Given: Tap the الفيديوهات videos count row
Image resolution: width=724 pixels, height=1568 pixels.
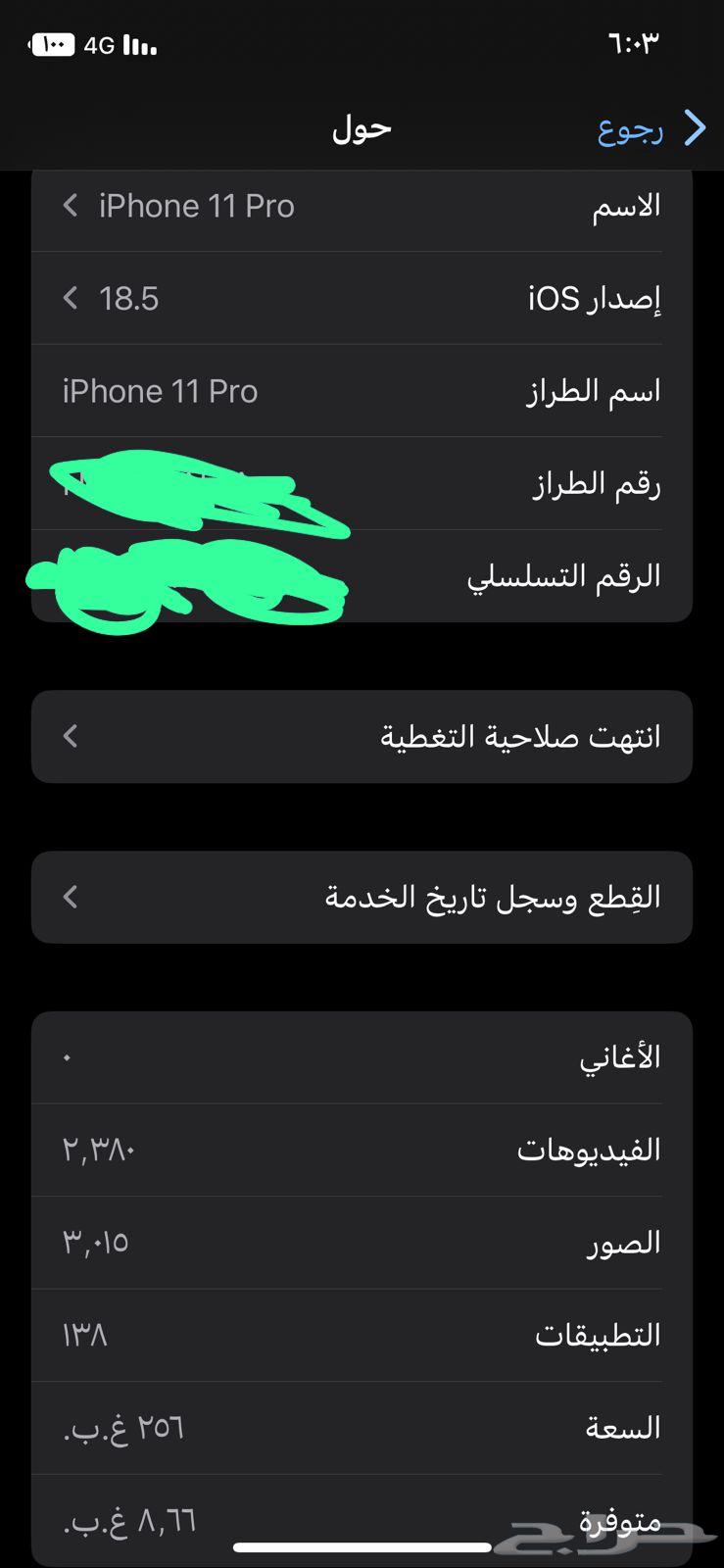Looking at the screenshot, I should click(x=362, y=1149).
